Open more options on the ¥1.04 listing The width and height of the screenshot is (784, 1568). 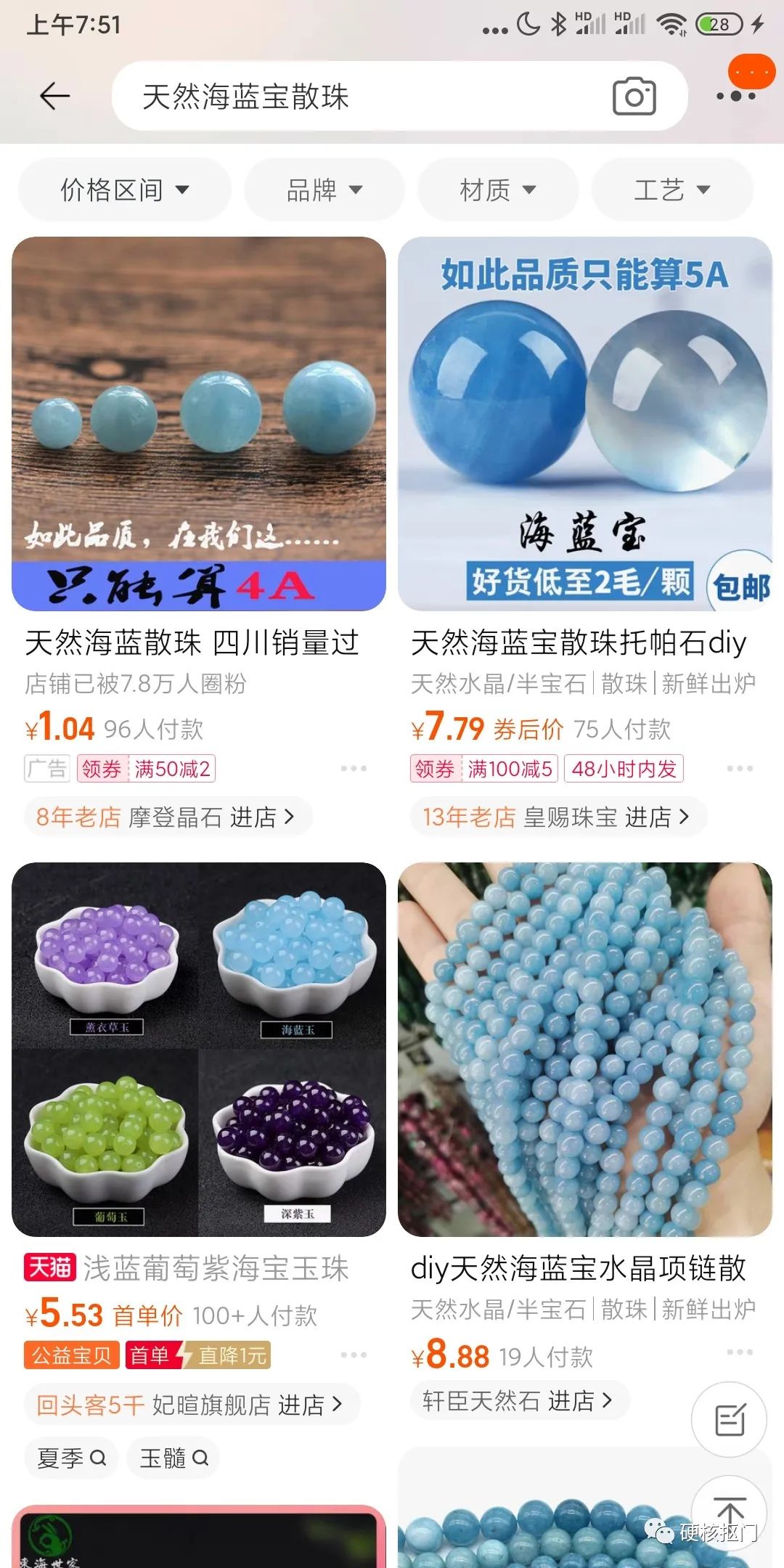pyautogui.click(x=353, y=767)
